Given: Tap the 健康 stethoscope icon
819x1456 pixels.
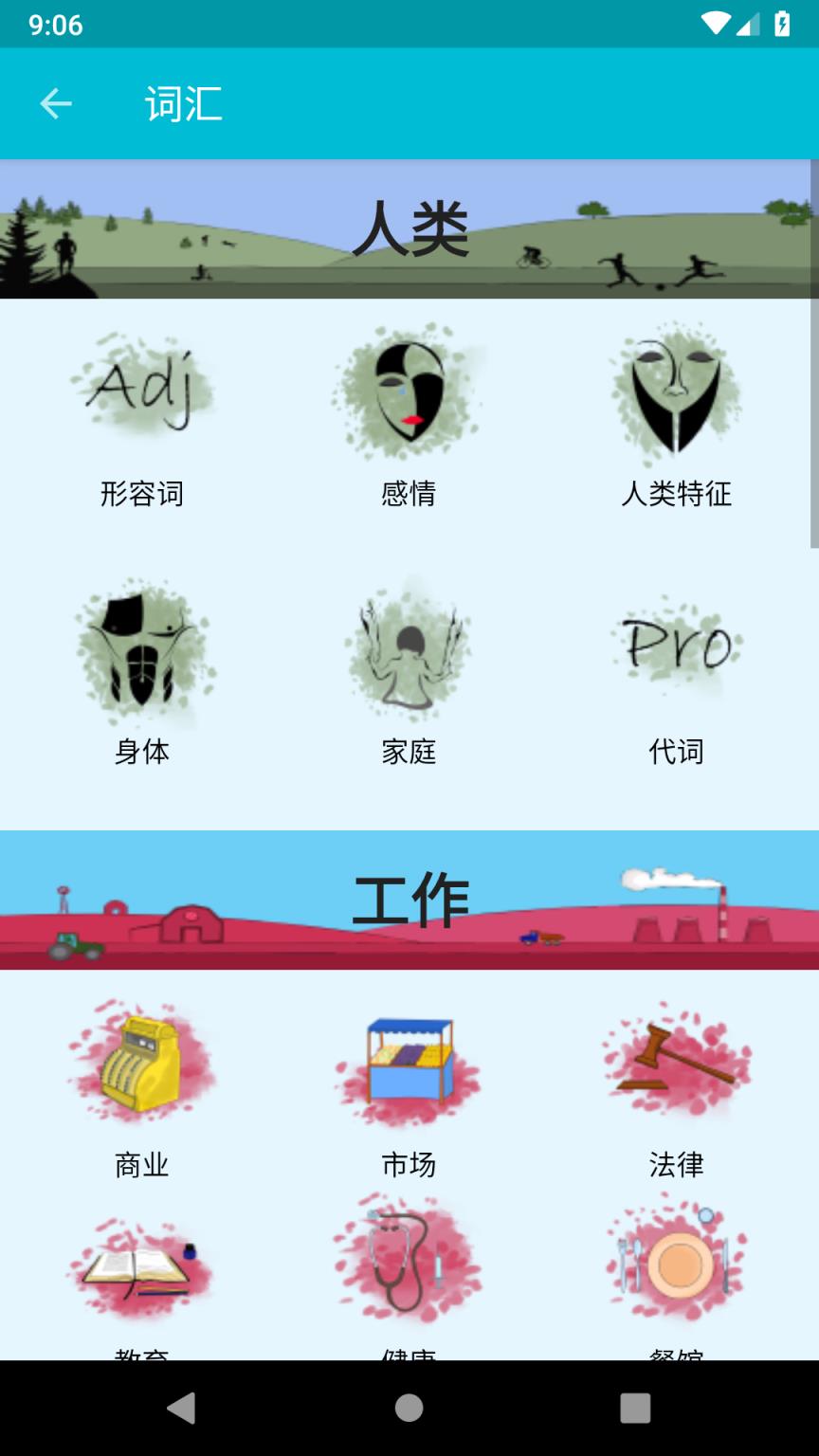Looking at the screenshot, I should point(409,1261).
